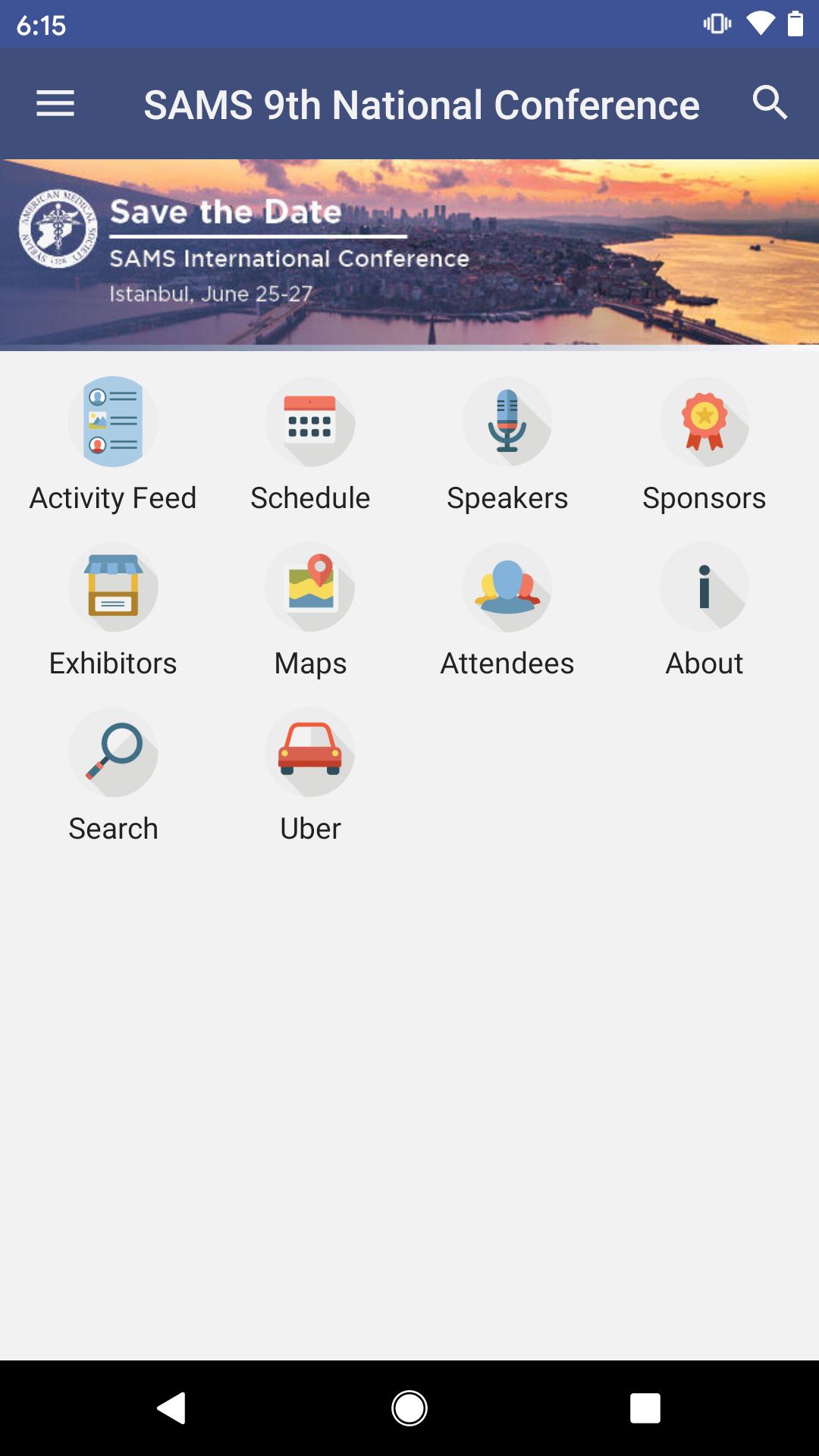Open the Save the Date conference banner
Image resolution: width=819 pixels, height=1456 pixels.
pos(409,254)
